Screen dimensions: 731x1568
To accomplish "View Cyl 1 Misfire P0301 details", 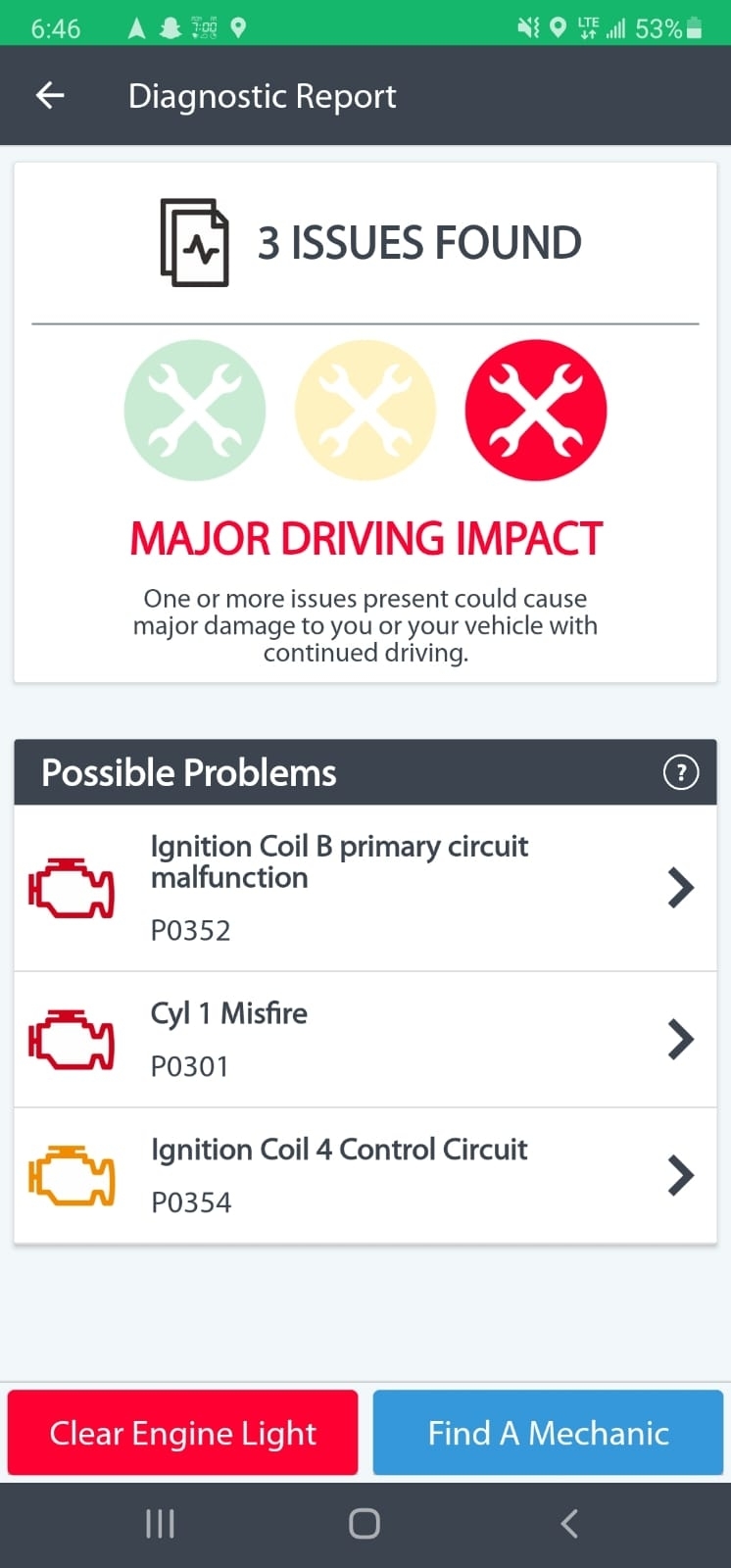I will [x=365, y=1039].
